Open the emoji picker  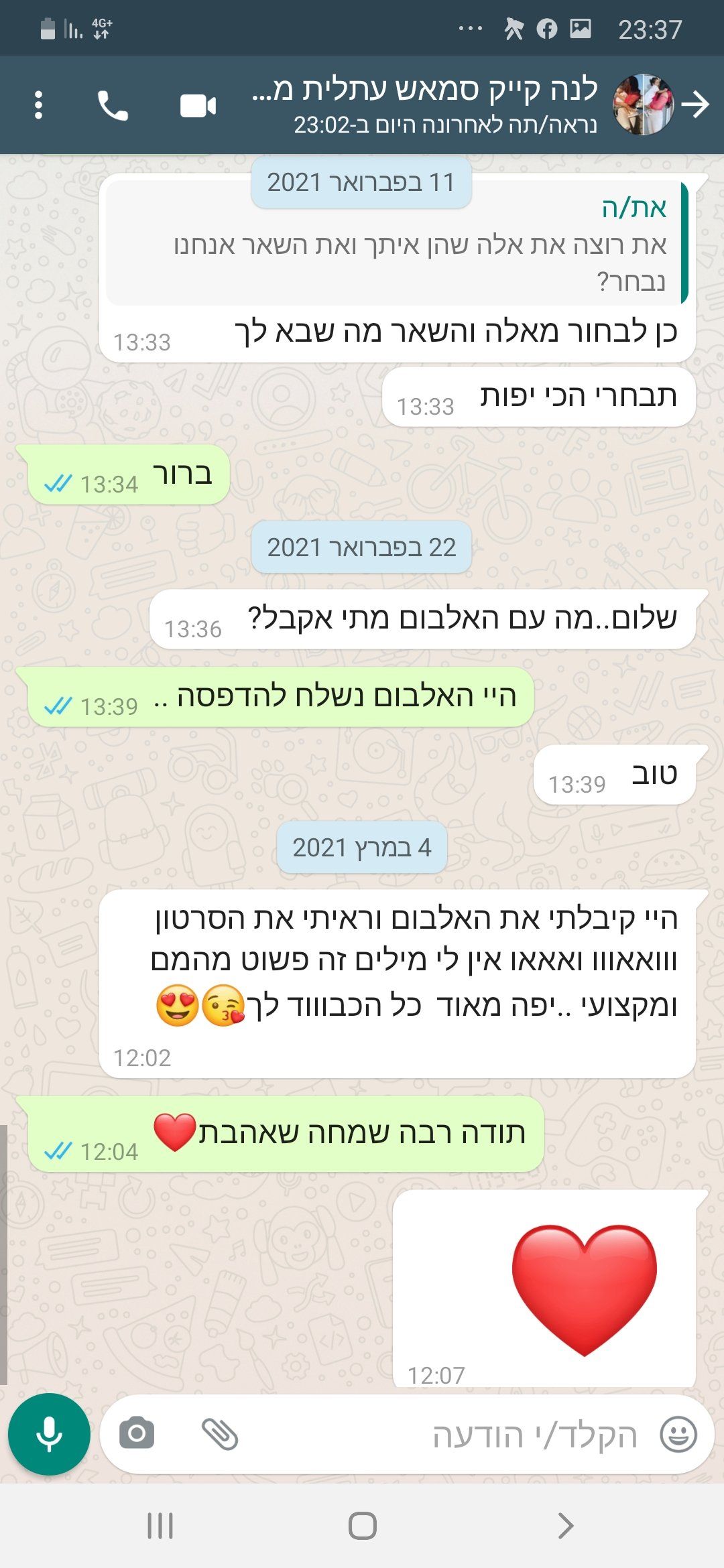pyautogui.click(x=678, y=1435)
